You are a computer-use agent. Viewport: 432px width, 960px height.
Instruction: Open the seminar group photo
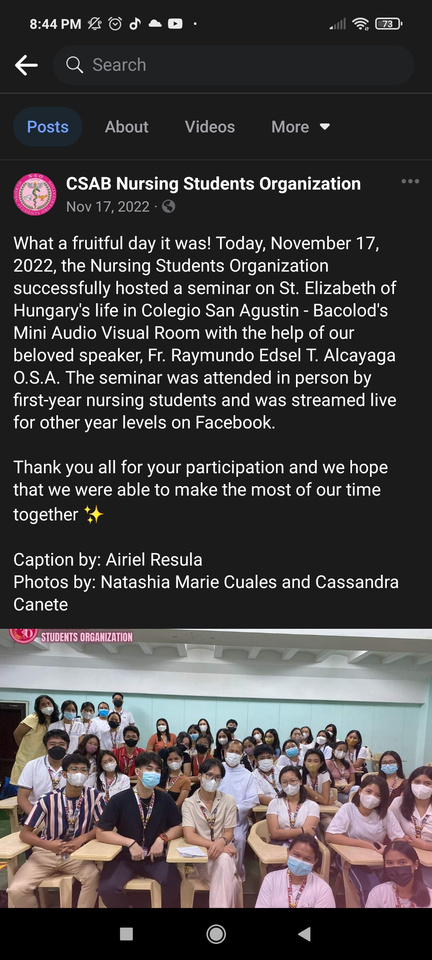point(216,768)
